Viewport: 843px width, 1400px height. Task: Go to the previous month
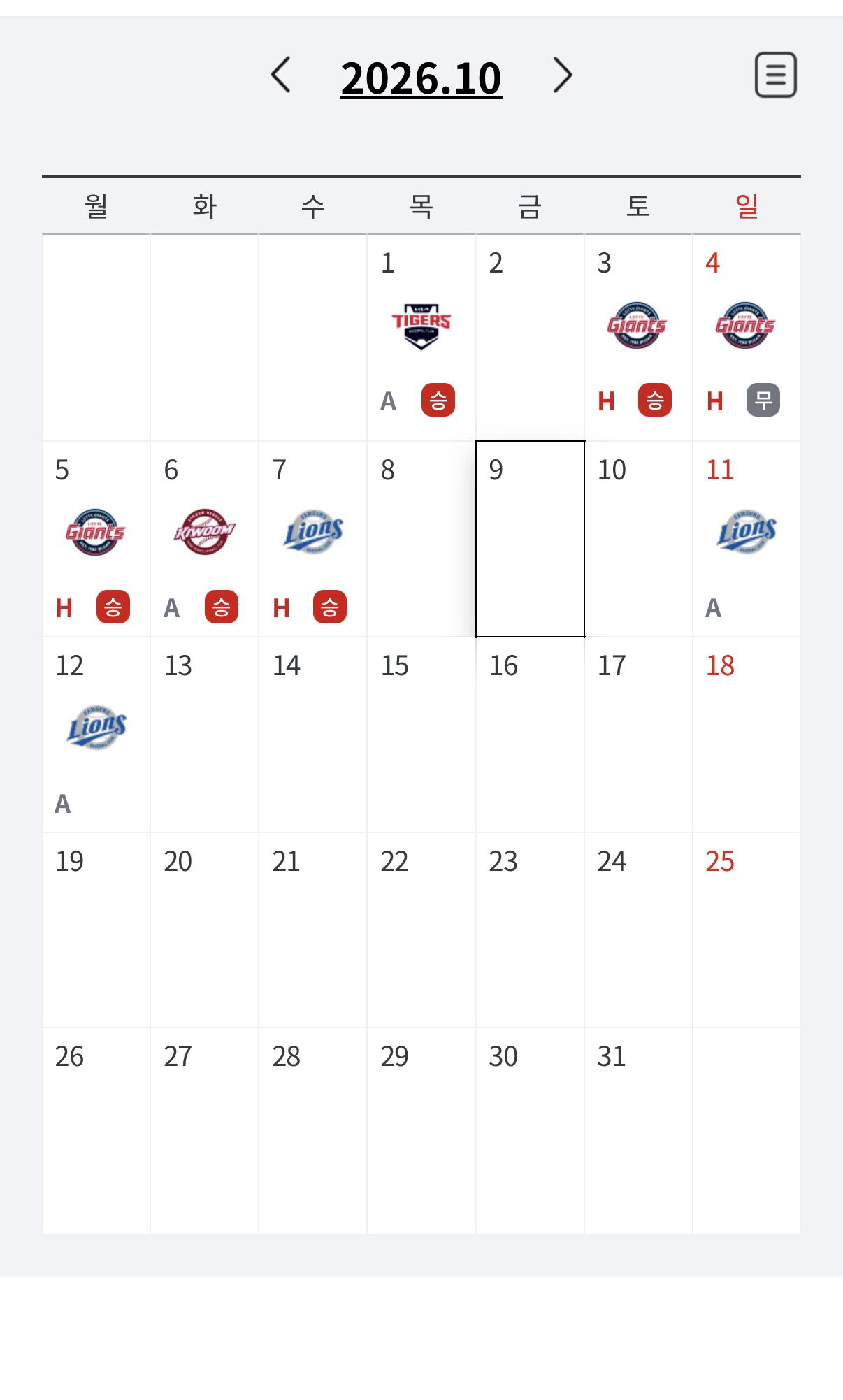coord(281,75)
